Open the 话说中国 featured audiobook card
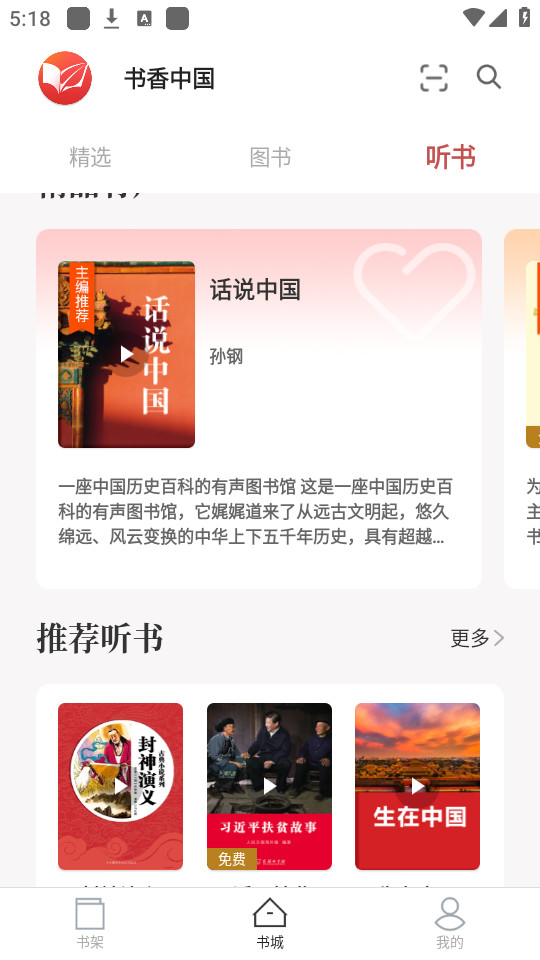Viewport: 540px width, 960px height. 259,408
